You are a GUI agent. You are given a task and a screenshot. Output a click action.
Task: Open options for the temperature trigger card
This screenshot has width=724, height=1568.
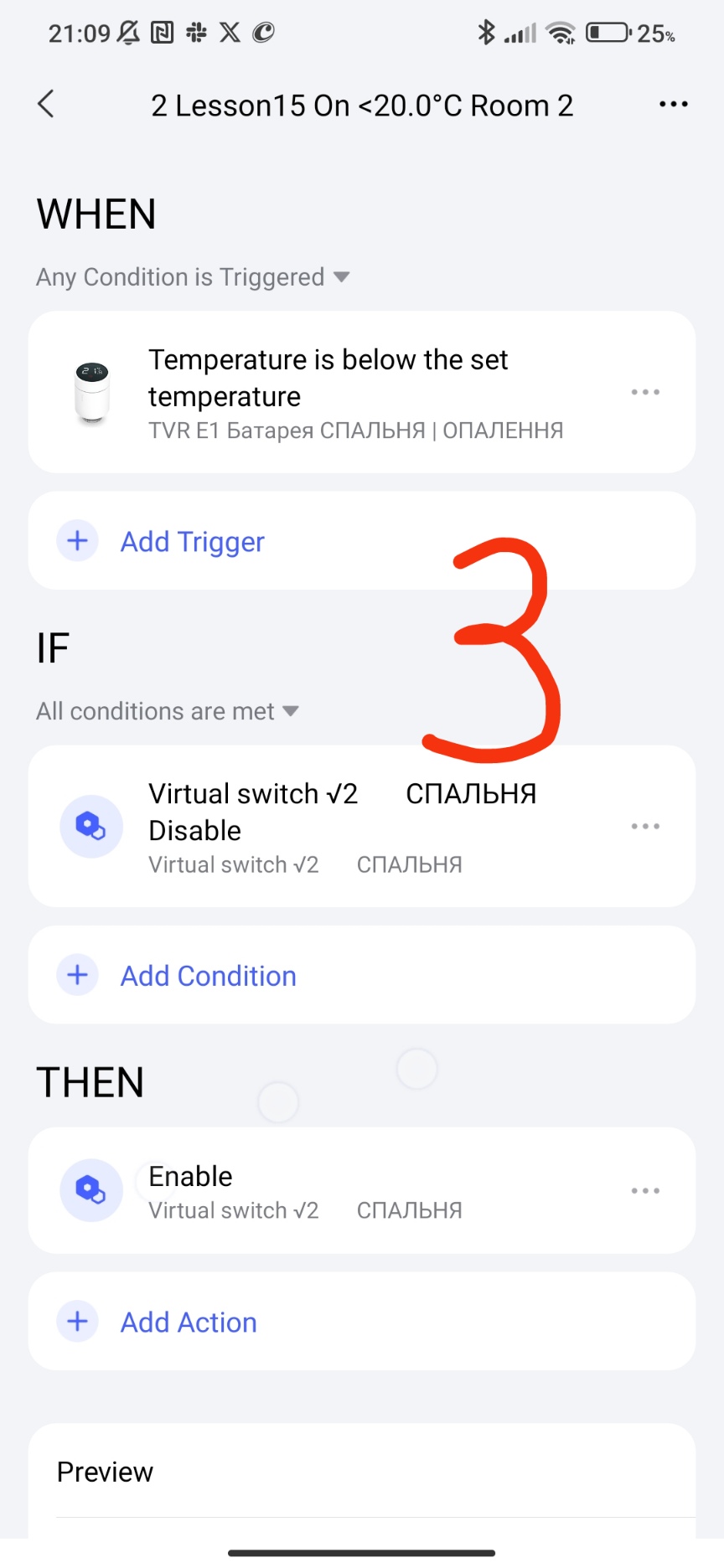(645, 392)
